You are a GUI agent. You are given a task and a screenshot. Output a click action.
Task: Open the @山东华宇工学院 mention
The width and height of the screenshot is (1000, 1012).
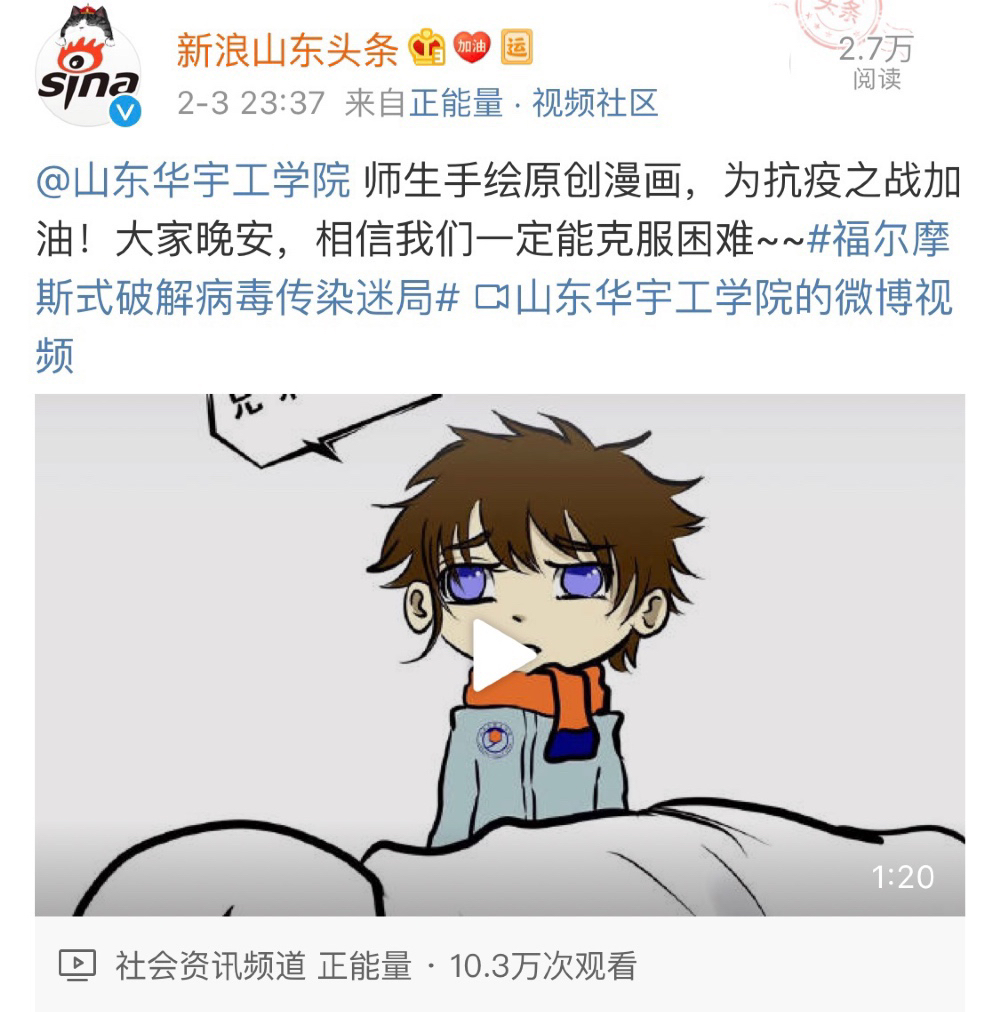(193, 182)
